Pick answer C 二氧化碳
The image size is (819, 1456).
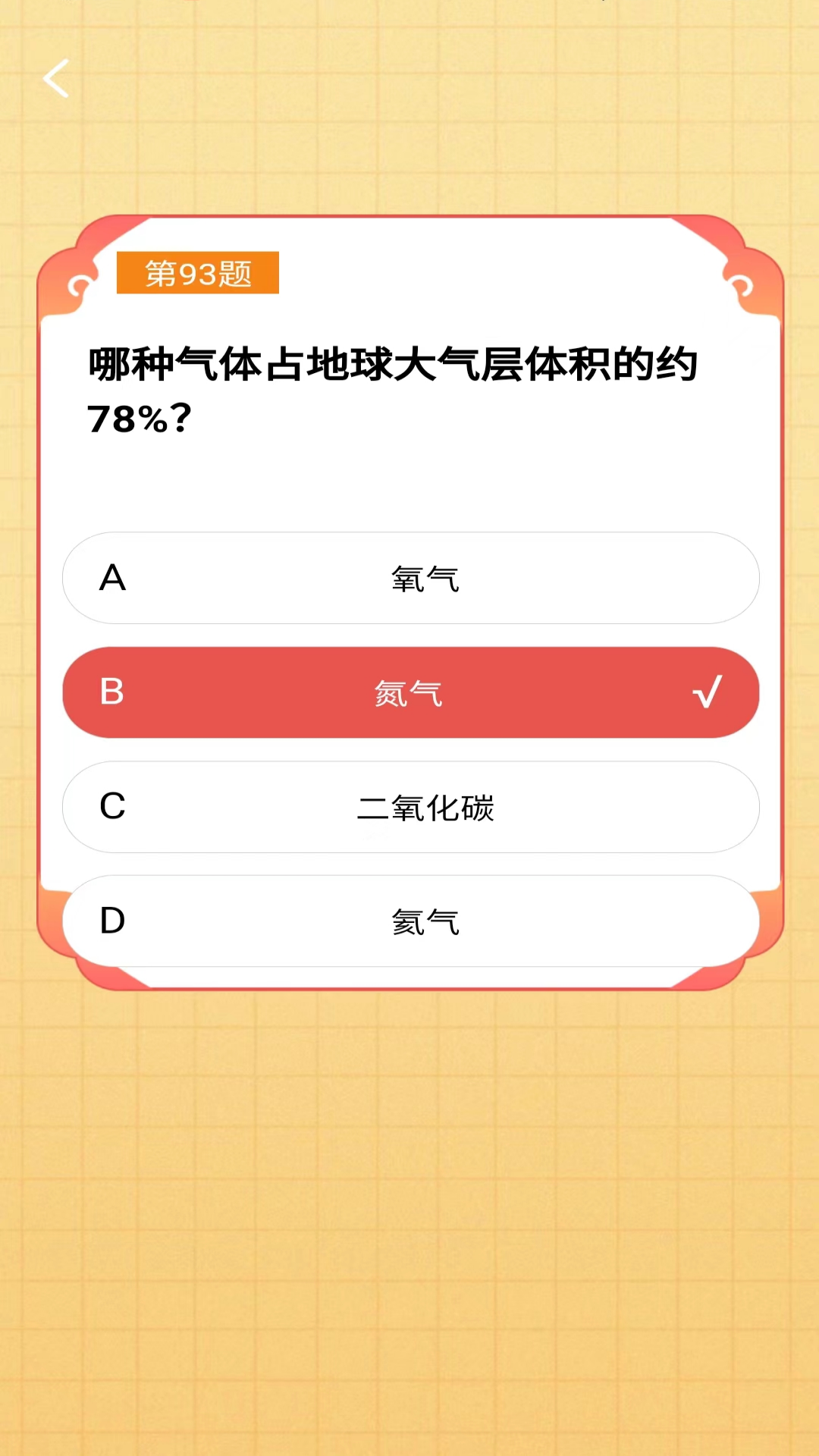point(410,807)
